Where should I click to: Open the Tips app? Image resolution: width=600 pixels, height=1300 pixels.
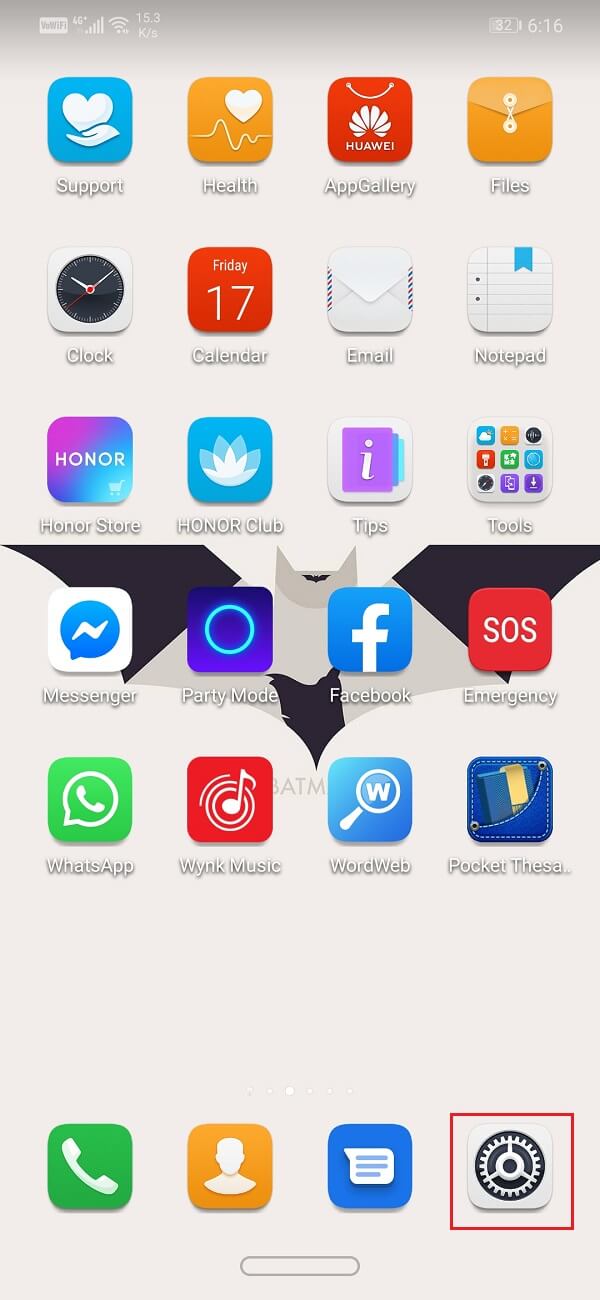pyautogui.click(x=370, y=460)
